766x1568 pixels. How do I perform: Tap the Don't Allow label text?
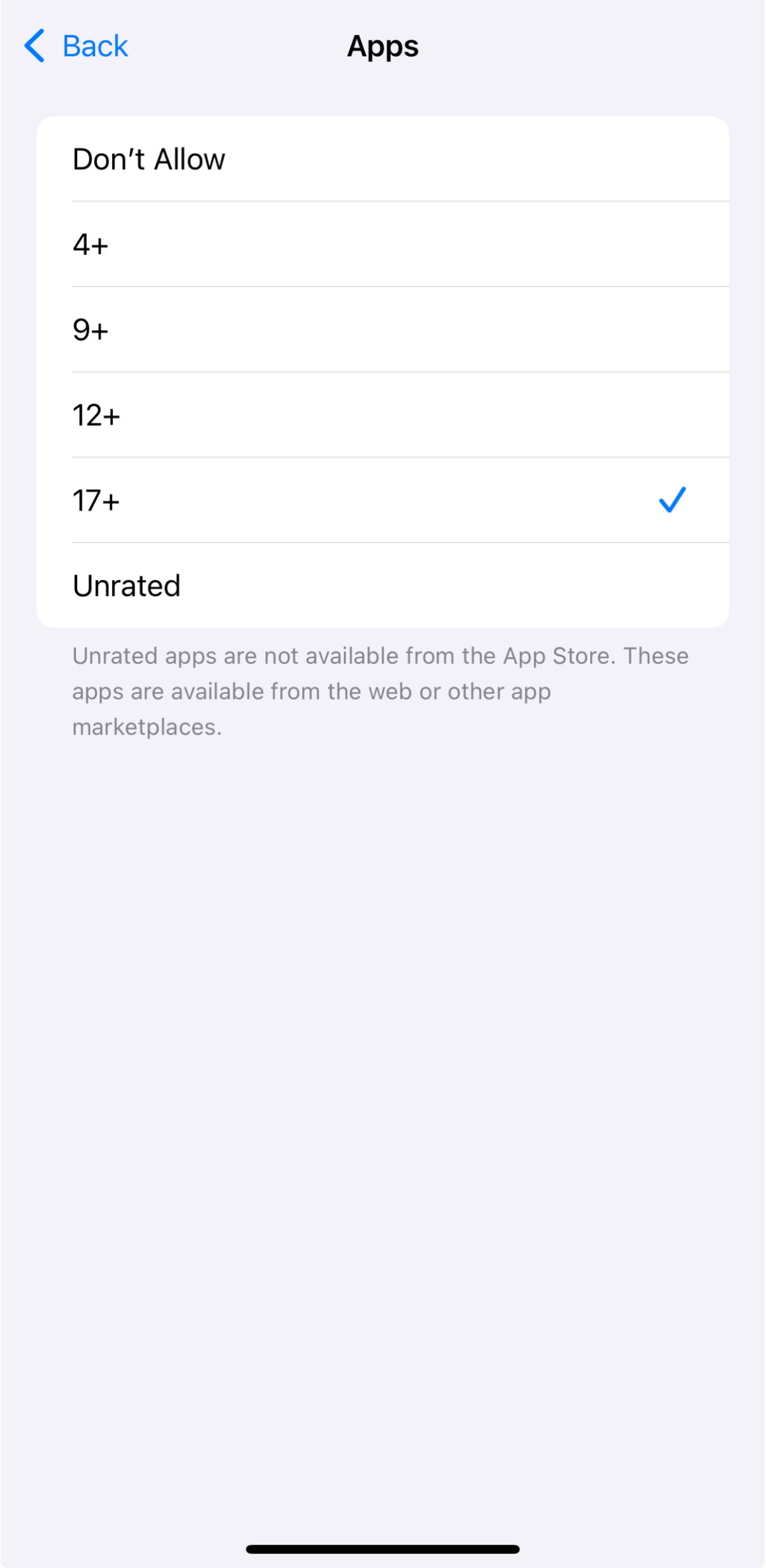click(x=149, y=159)
